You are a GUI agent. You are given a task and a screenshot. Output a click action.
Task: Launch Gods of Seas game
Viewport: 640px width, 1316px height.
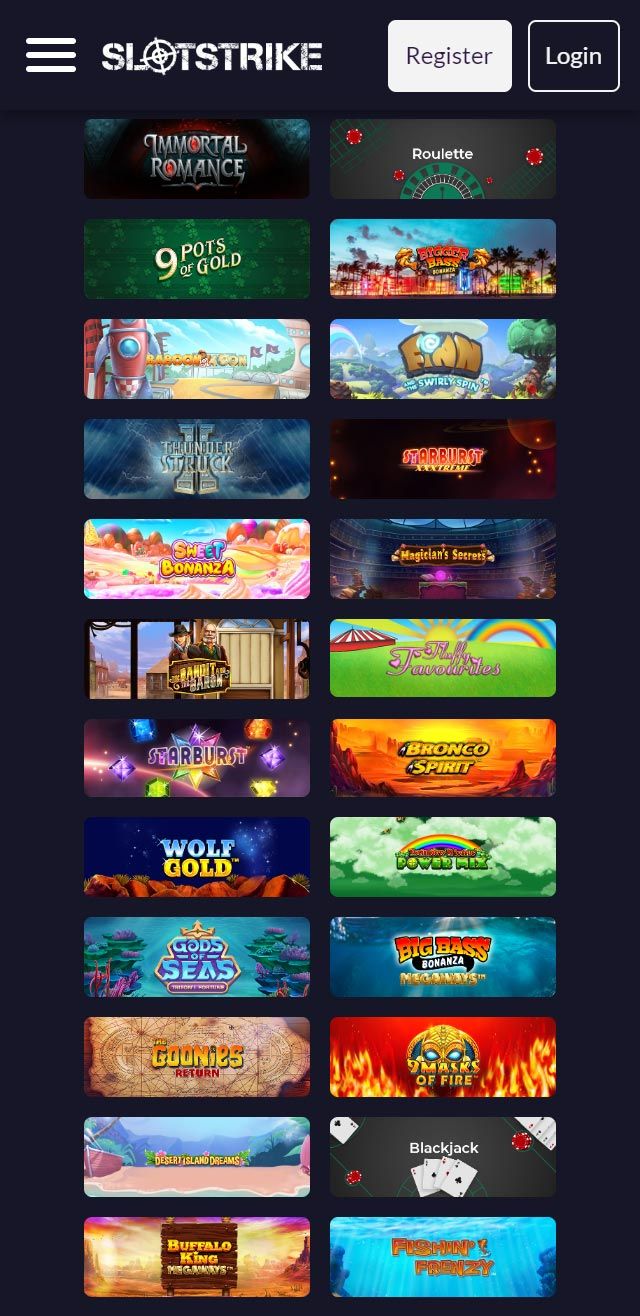tap(197, 957)
